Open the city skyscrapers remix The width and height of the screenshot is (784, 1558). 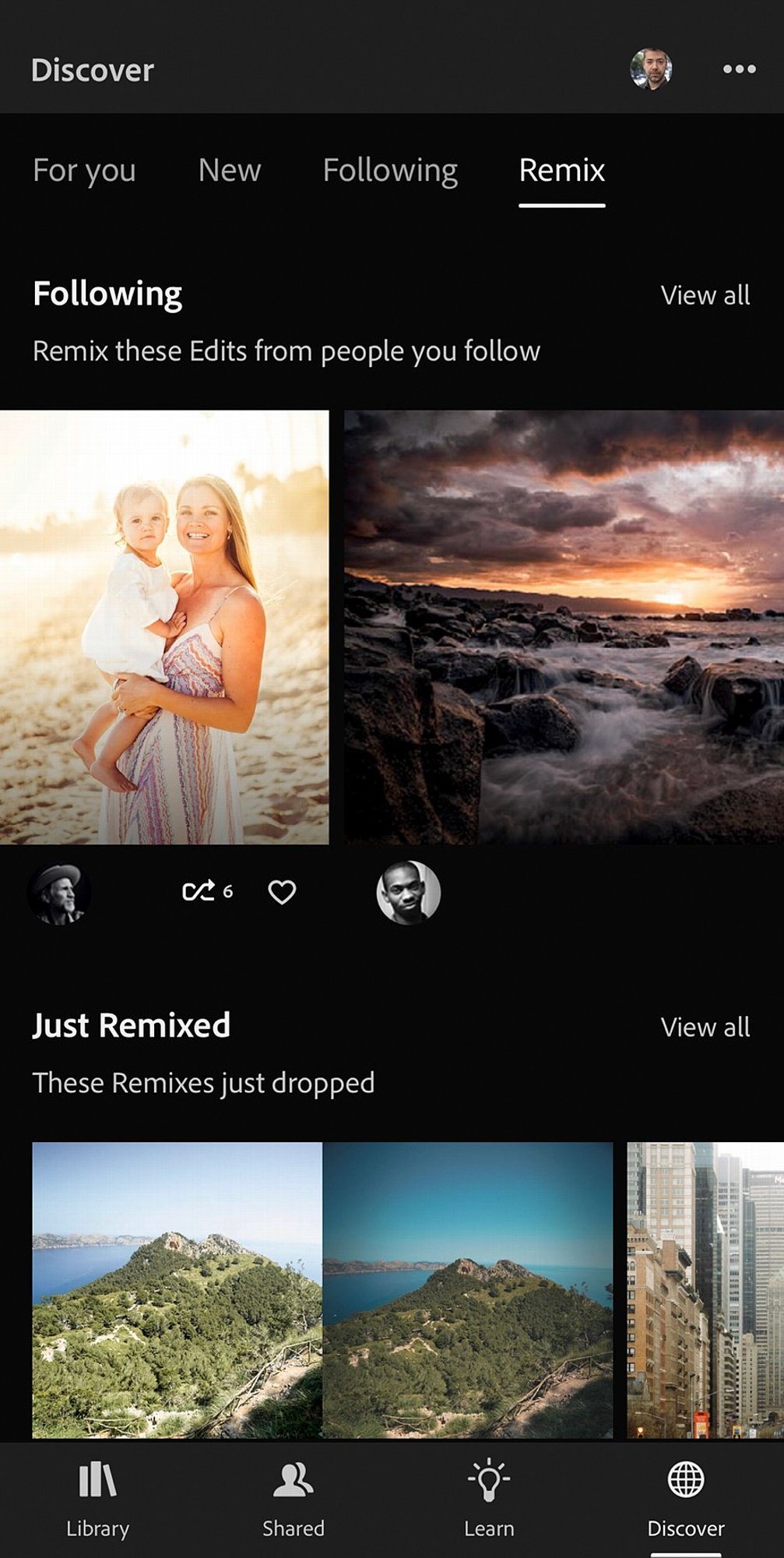click(705, 1289)
